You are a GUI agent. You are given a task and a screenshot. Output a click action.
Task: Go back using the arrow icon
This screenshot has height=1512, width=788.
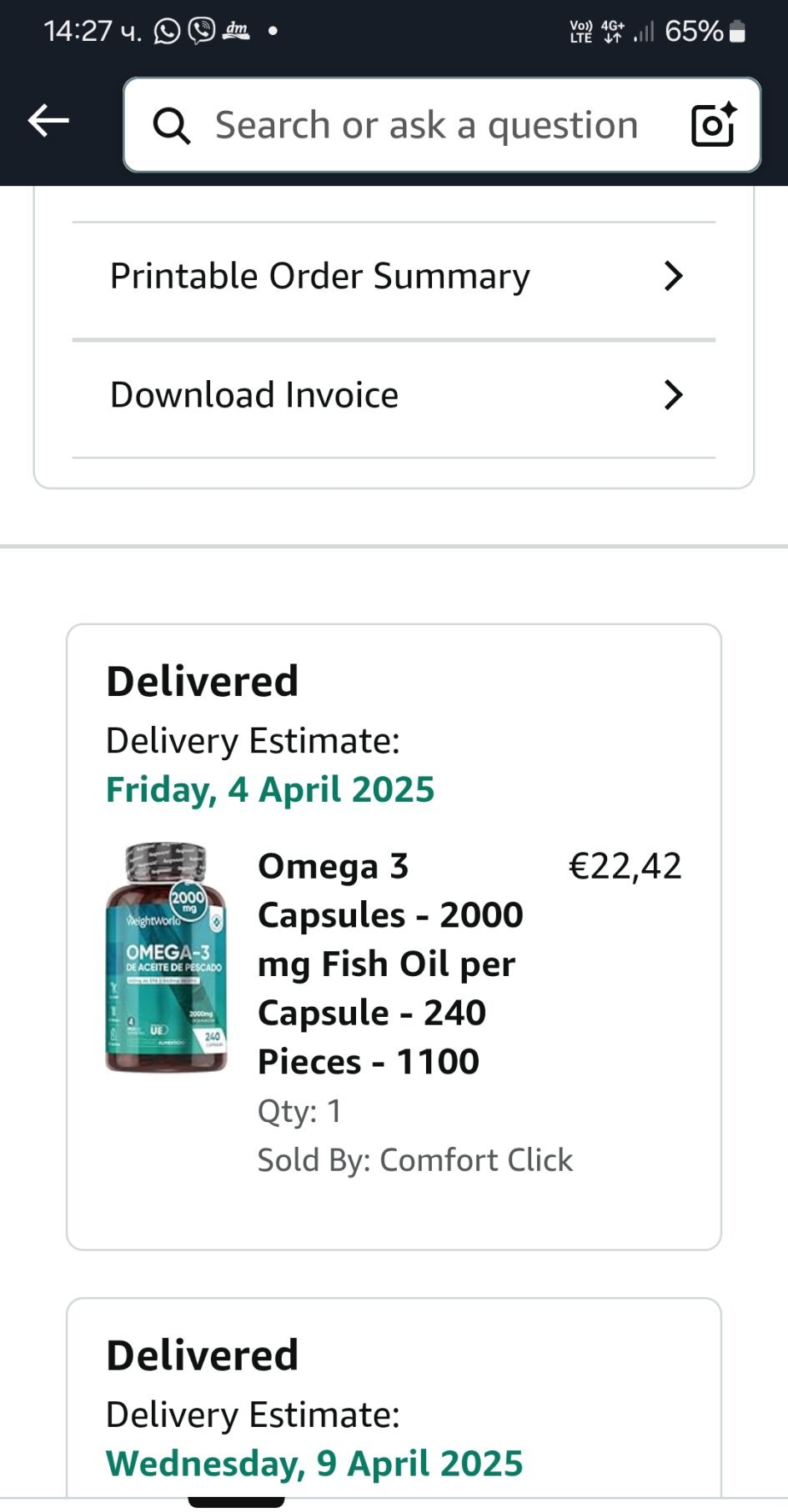(x=48, y=122)
